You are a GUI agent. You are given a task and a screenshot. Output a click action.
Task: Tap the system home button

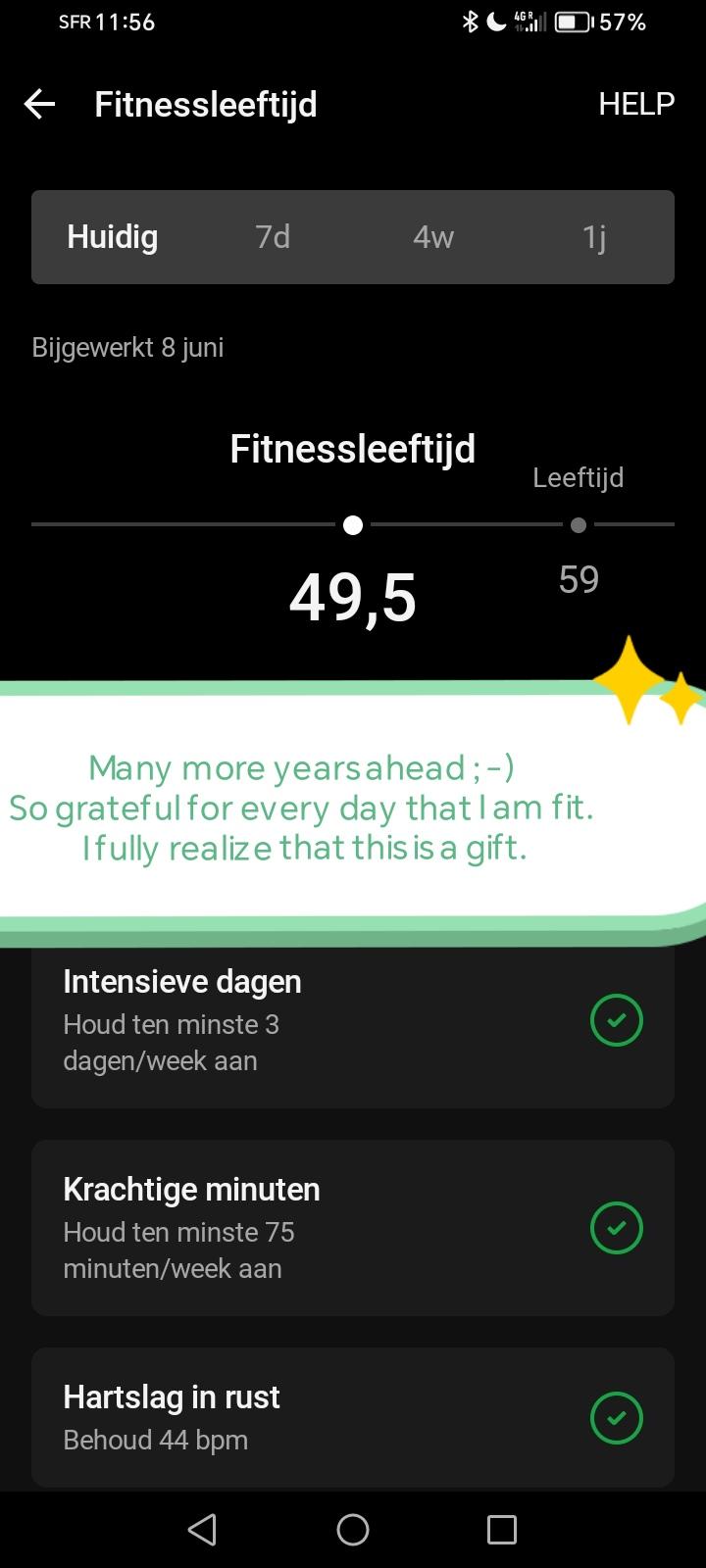(x=353, y=1530)
